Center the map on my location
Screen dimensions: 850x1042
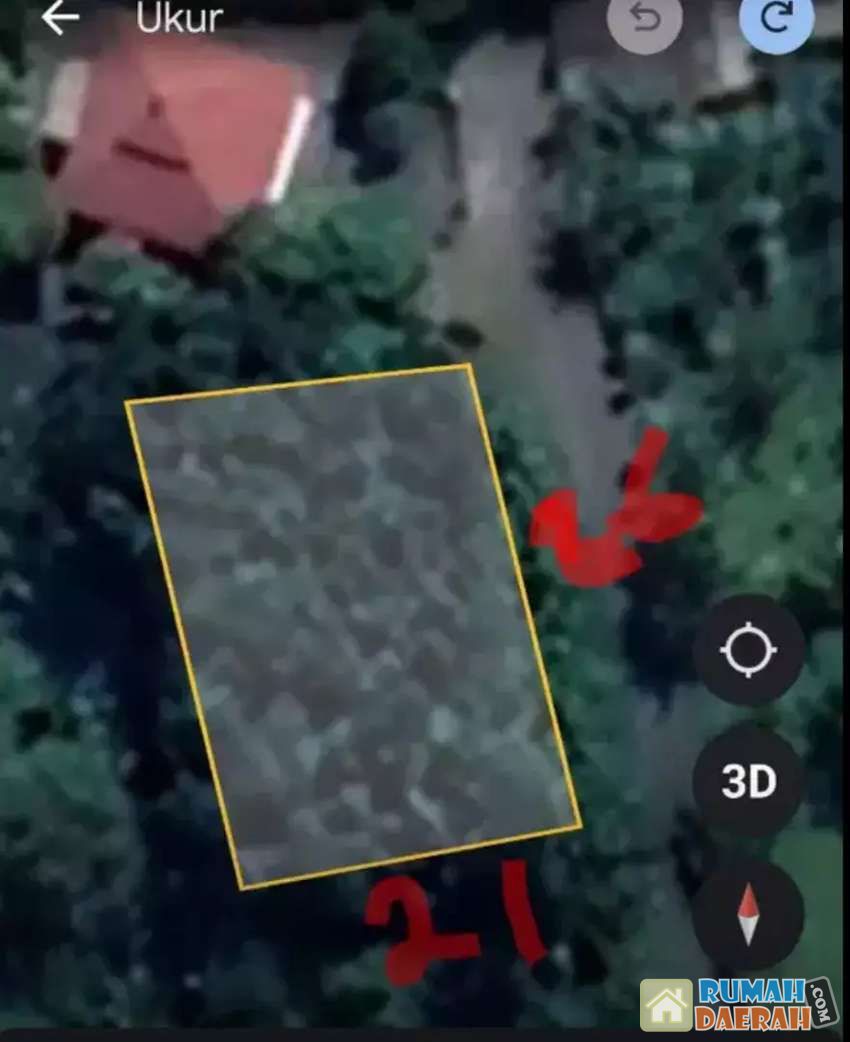click(x=748, y=651)
